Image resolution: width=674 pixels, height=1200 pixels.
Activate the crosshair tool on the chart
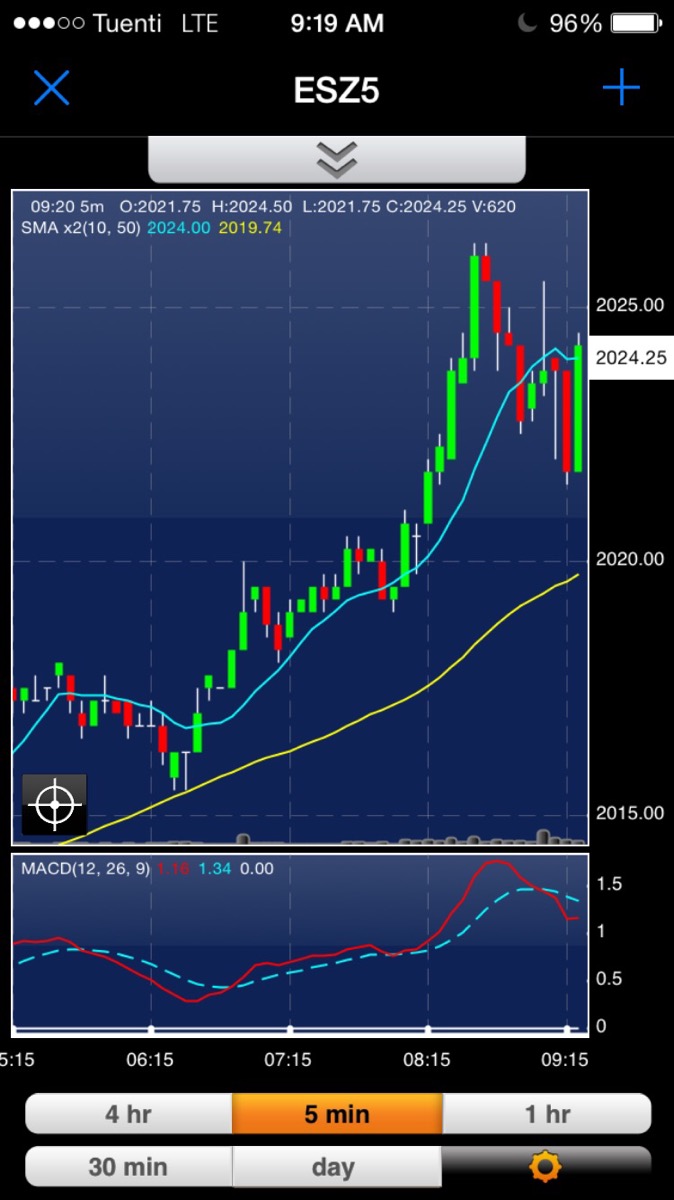pyautogui.click(x=55, y=803)
